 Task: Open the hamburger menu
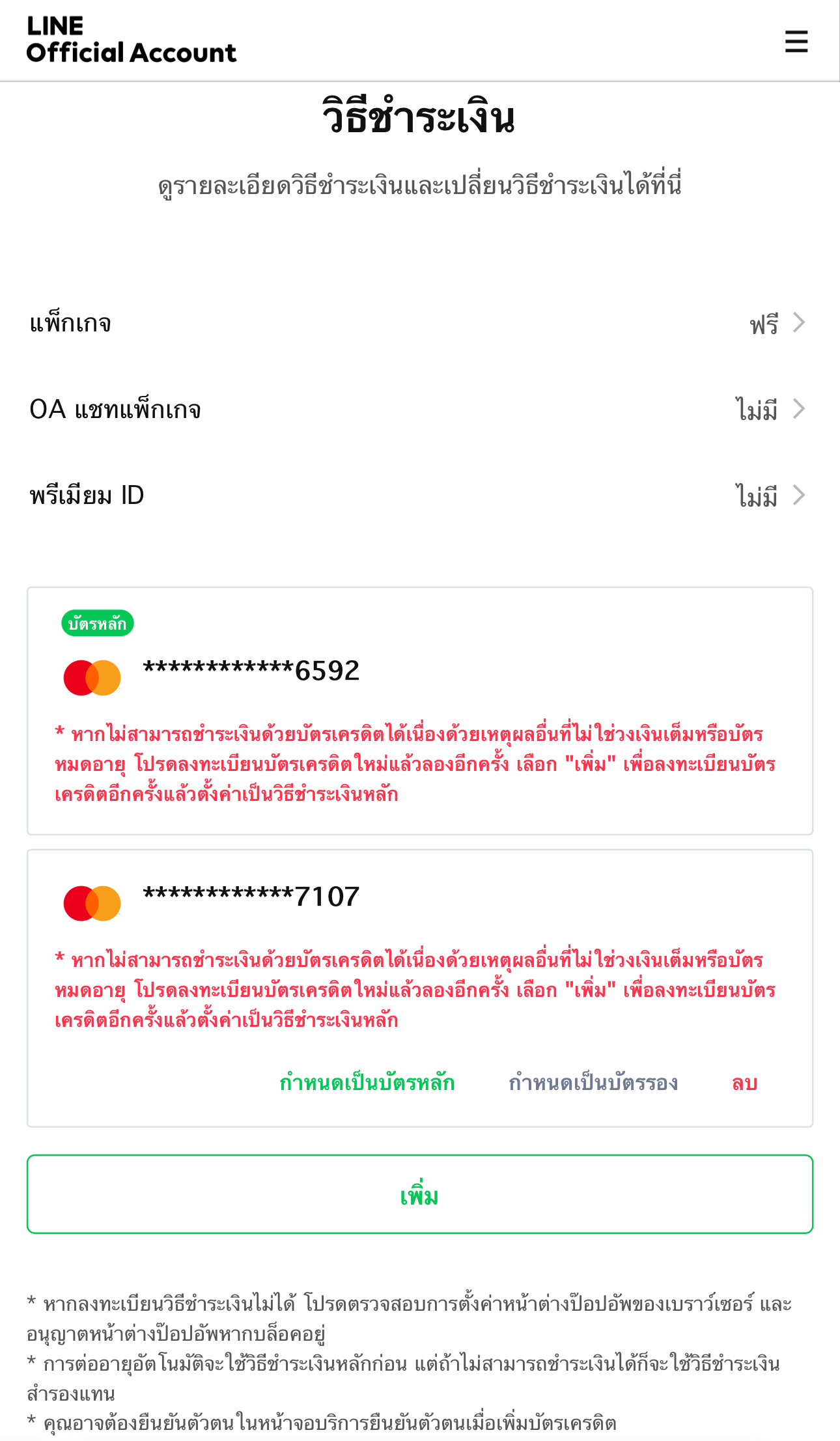tap(796, 41)
